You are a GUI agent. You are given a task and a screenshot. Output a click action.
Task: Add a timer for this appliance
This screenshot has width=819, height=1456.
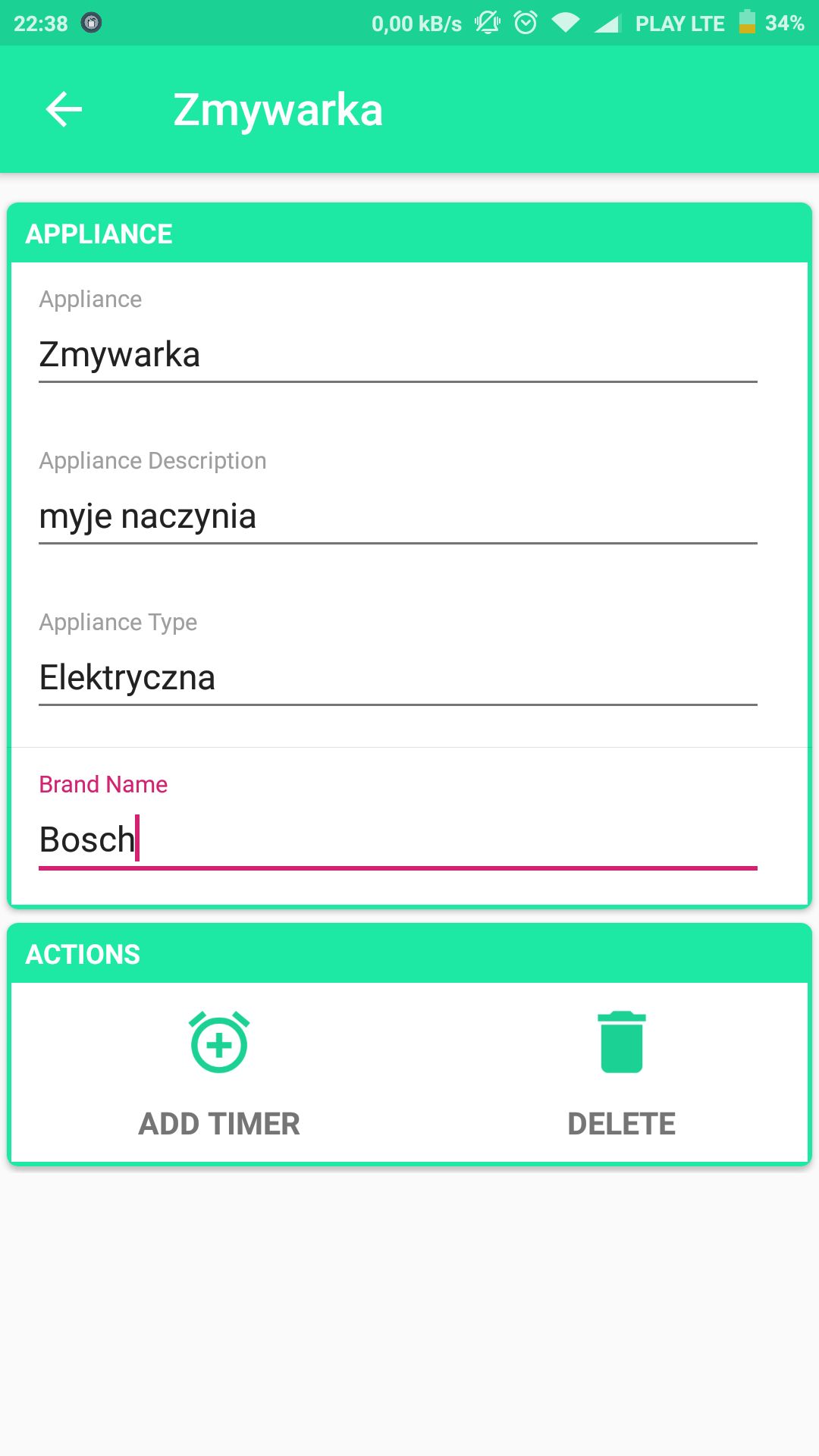219,1073
